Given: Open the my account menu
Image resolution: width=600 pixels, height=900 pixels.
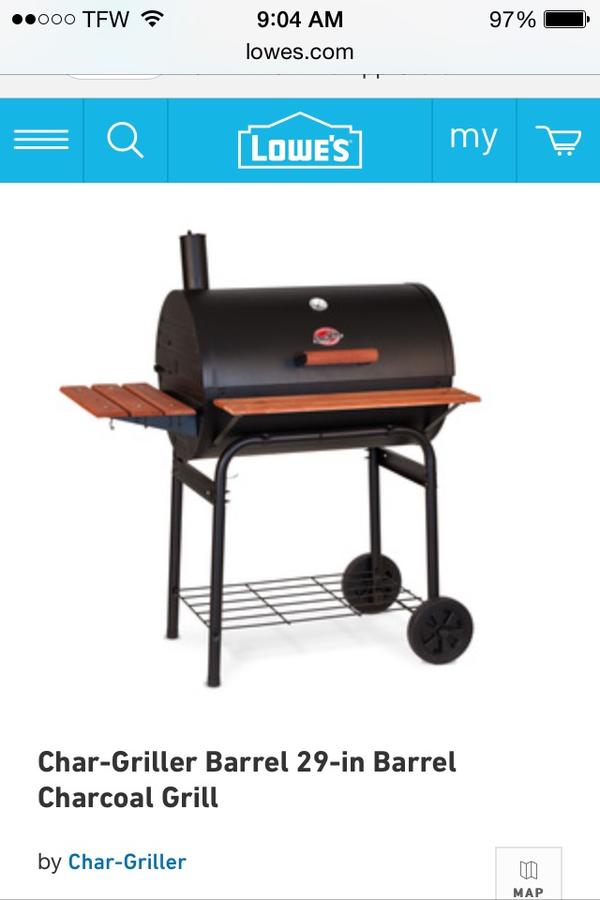Looking at the screenshot, I should pos(473,139).
